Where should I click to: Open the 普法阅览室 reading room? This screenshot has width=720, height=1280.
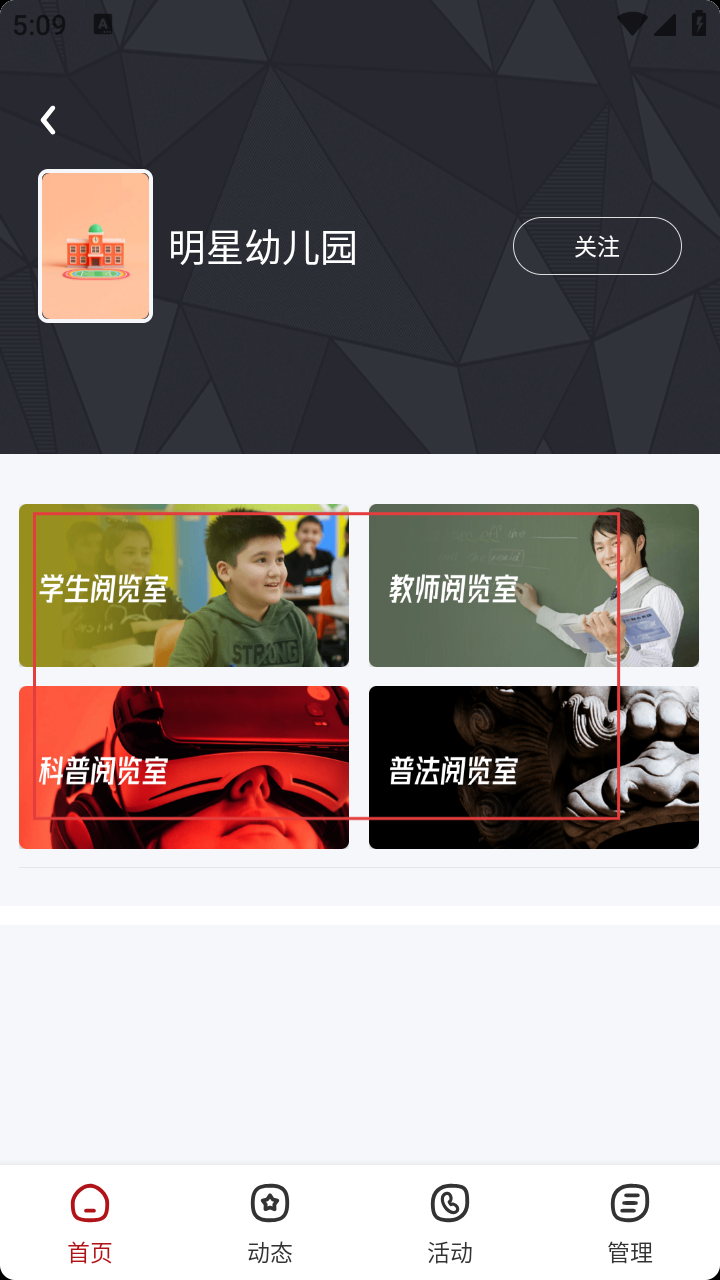533,767
